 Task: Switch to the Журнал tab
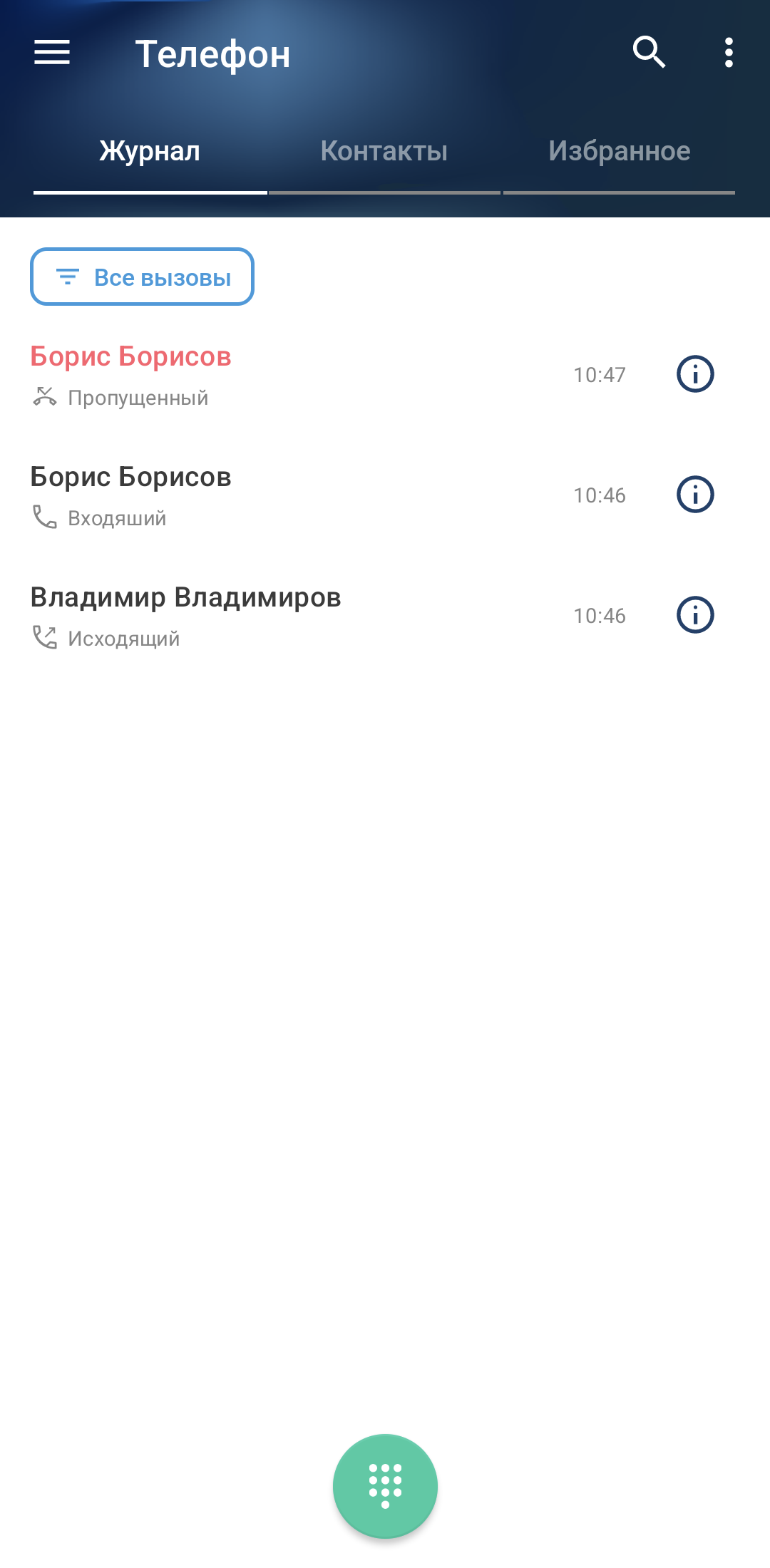click(150, 152)
